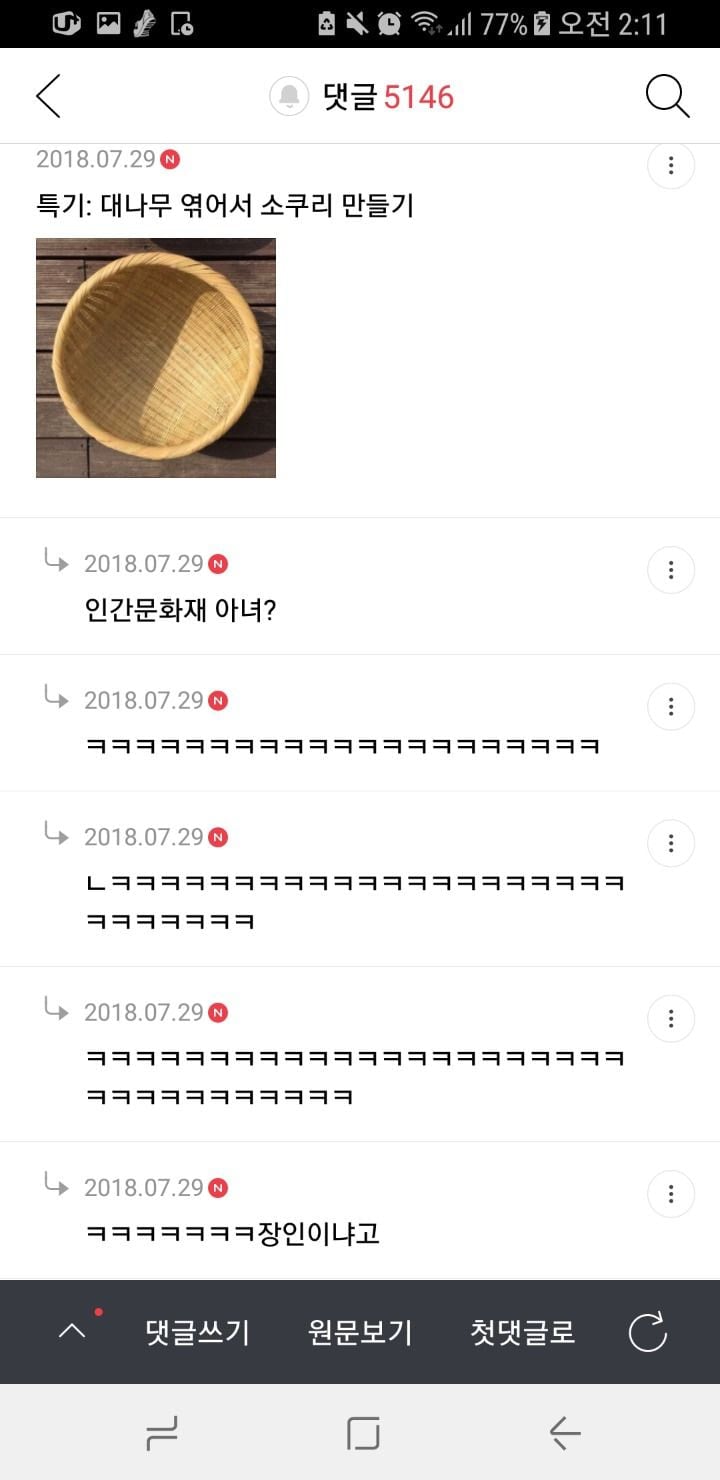This screenshot has height=1480, width=720.
Task: Tap 댓글쓰기 to write a comment
Action: tap(197, 1332)
